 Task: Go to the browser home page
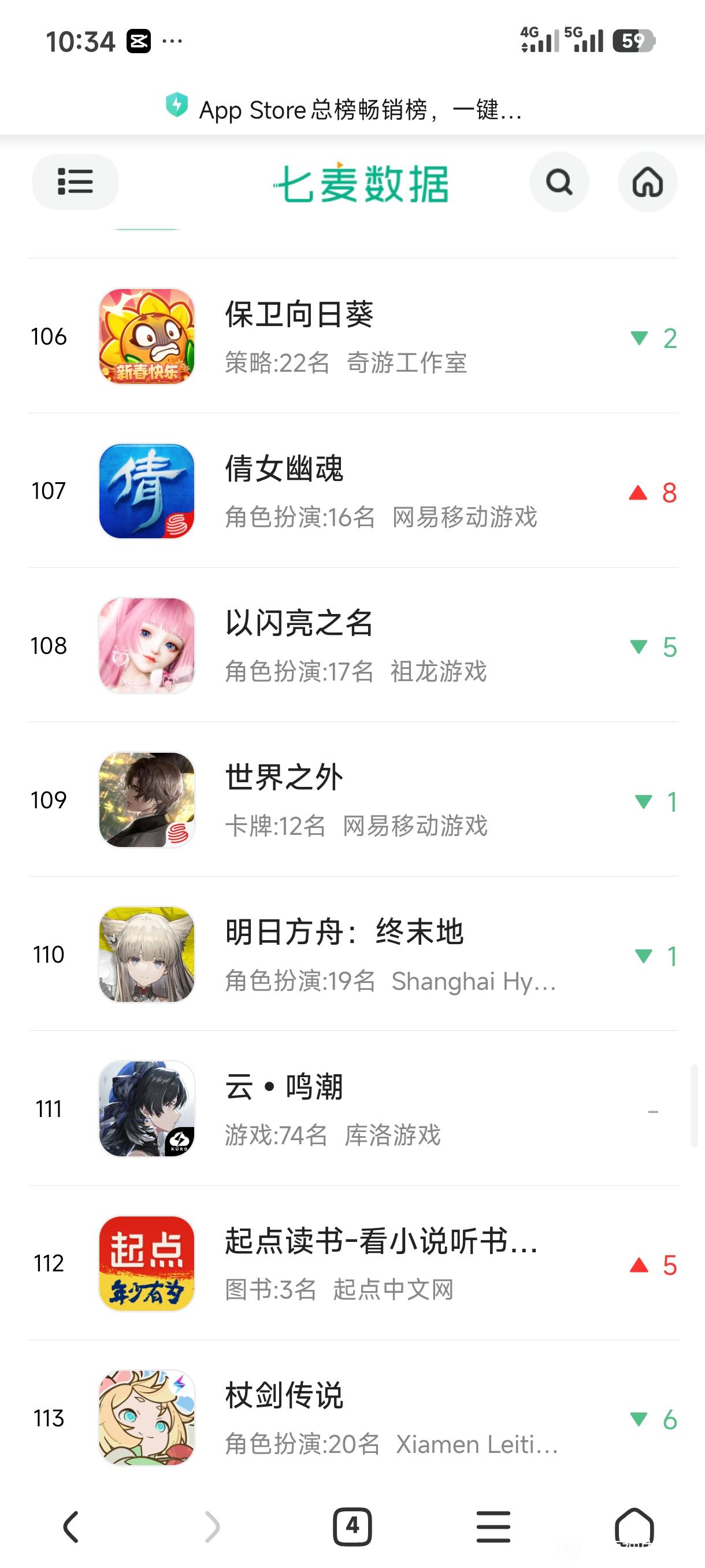coord(634,1526)
